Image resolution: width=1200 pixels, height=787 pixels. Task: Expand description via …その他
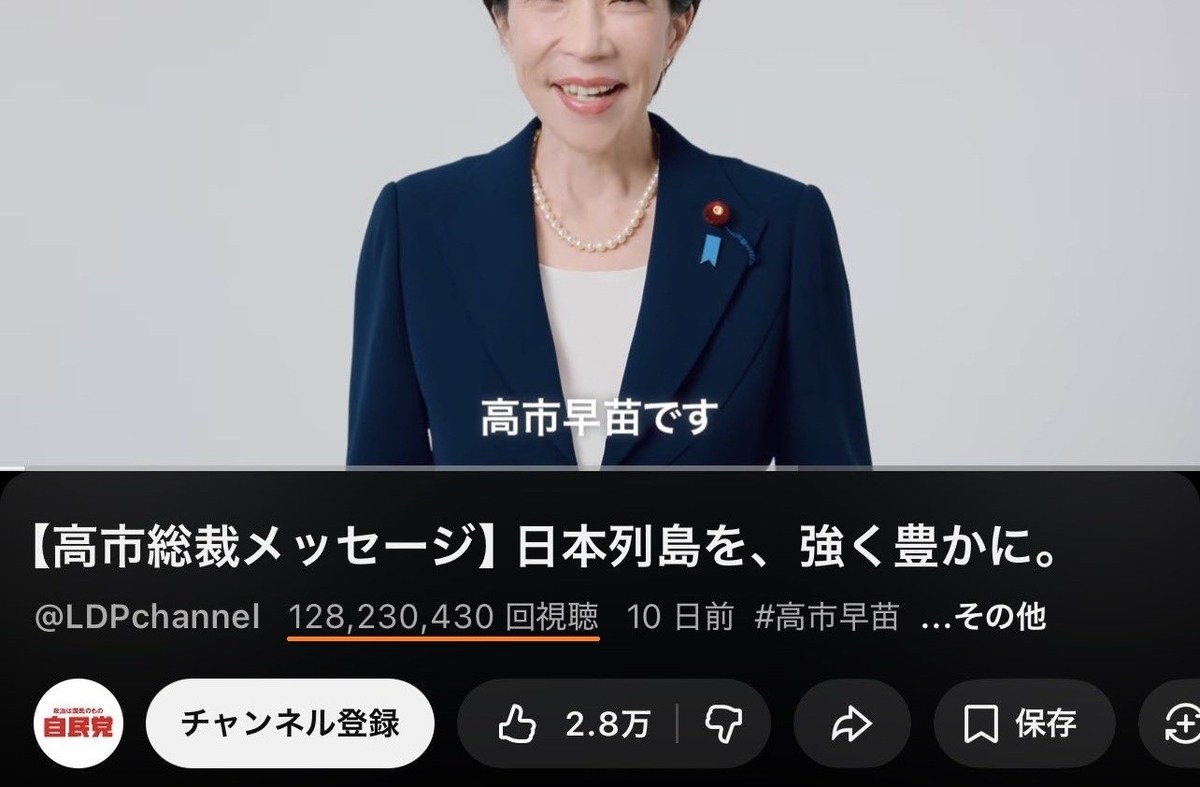pyautogui.click(x=982, y=617)
